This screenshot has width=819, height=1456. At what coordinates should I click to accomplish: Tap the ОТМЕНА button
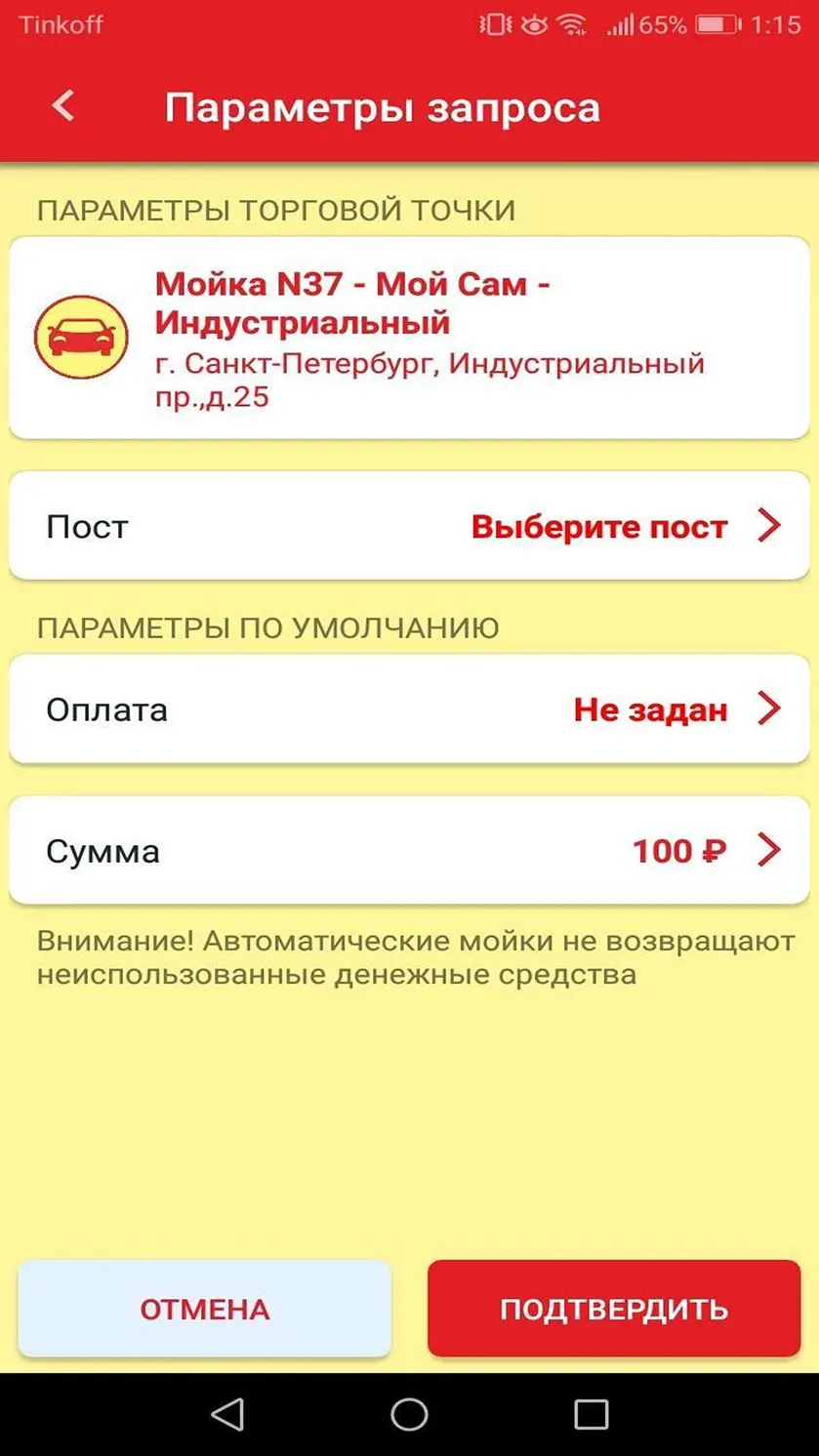click(205, 1309)
